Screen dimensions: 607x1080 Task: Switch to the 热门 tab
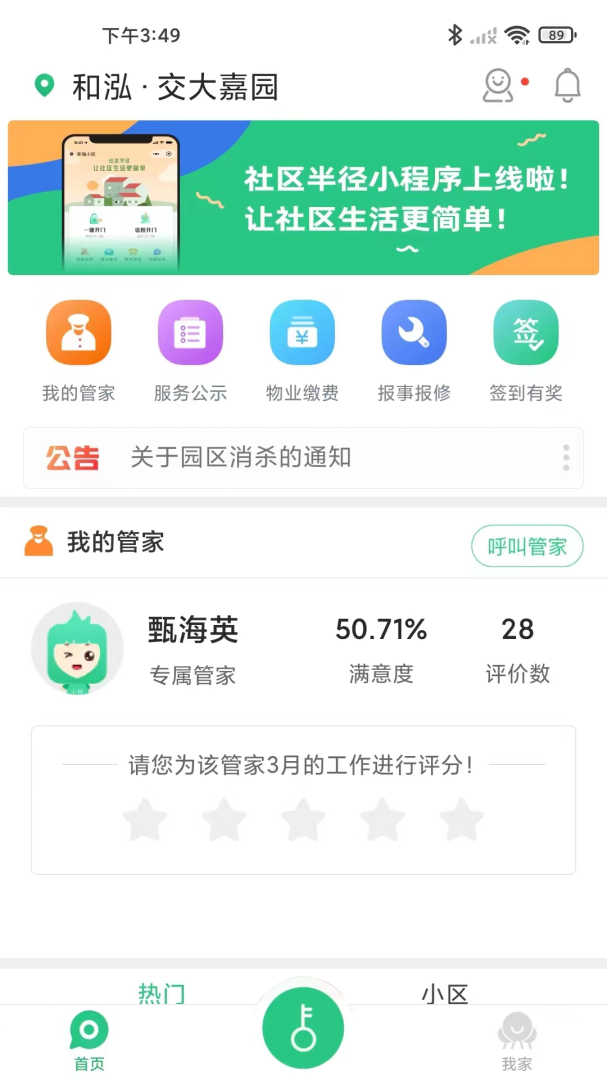pos(161,993)
